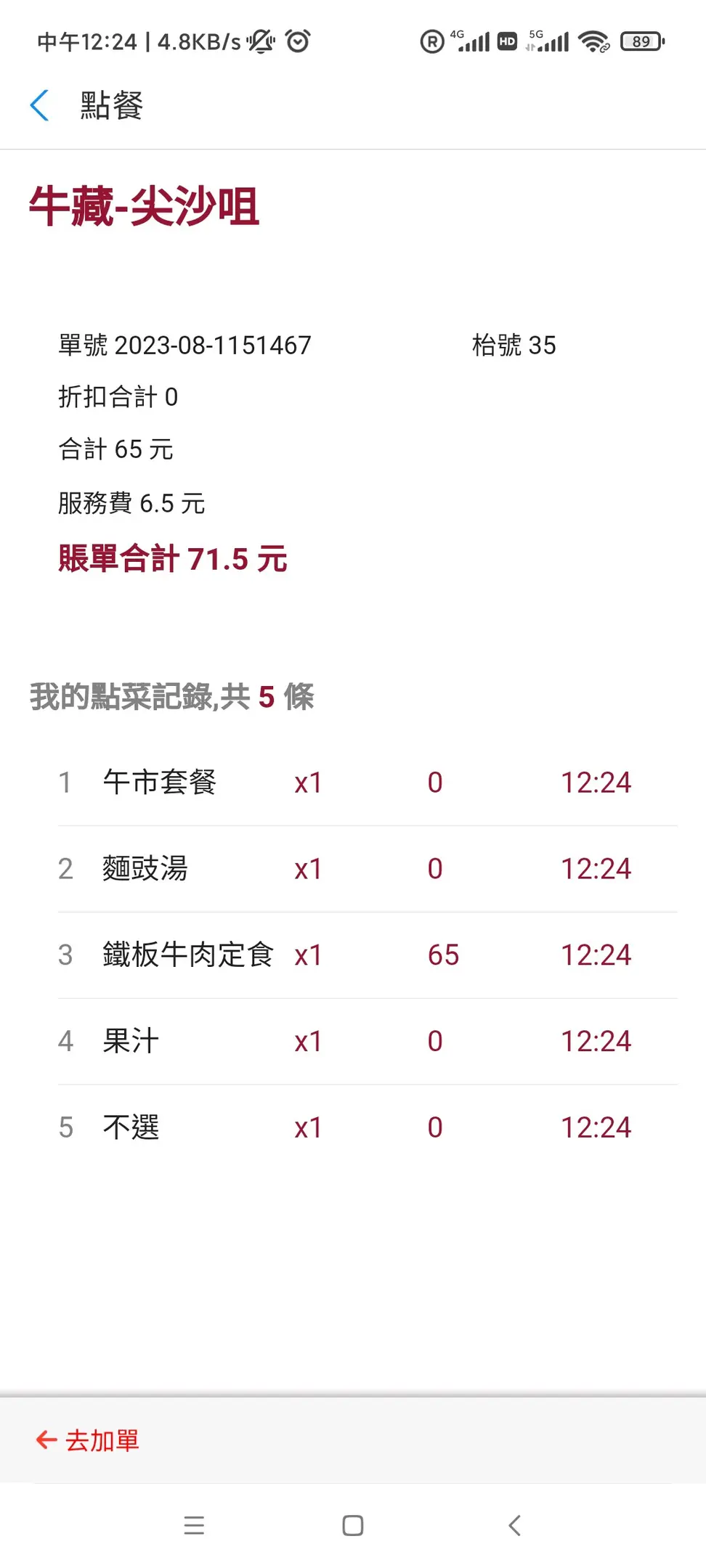The height and width of the screenshot is (1568, 706).
Task: Tap 去加單 to add more items
Action: pyautogui.click(x=89, y=1440)
